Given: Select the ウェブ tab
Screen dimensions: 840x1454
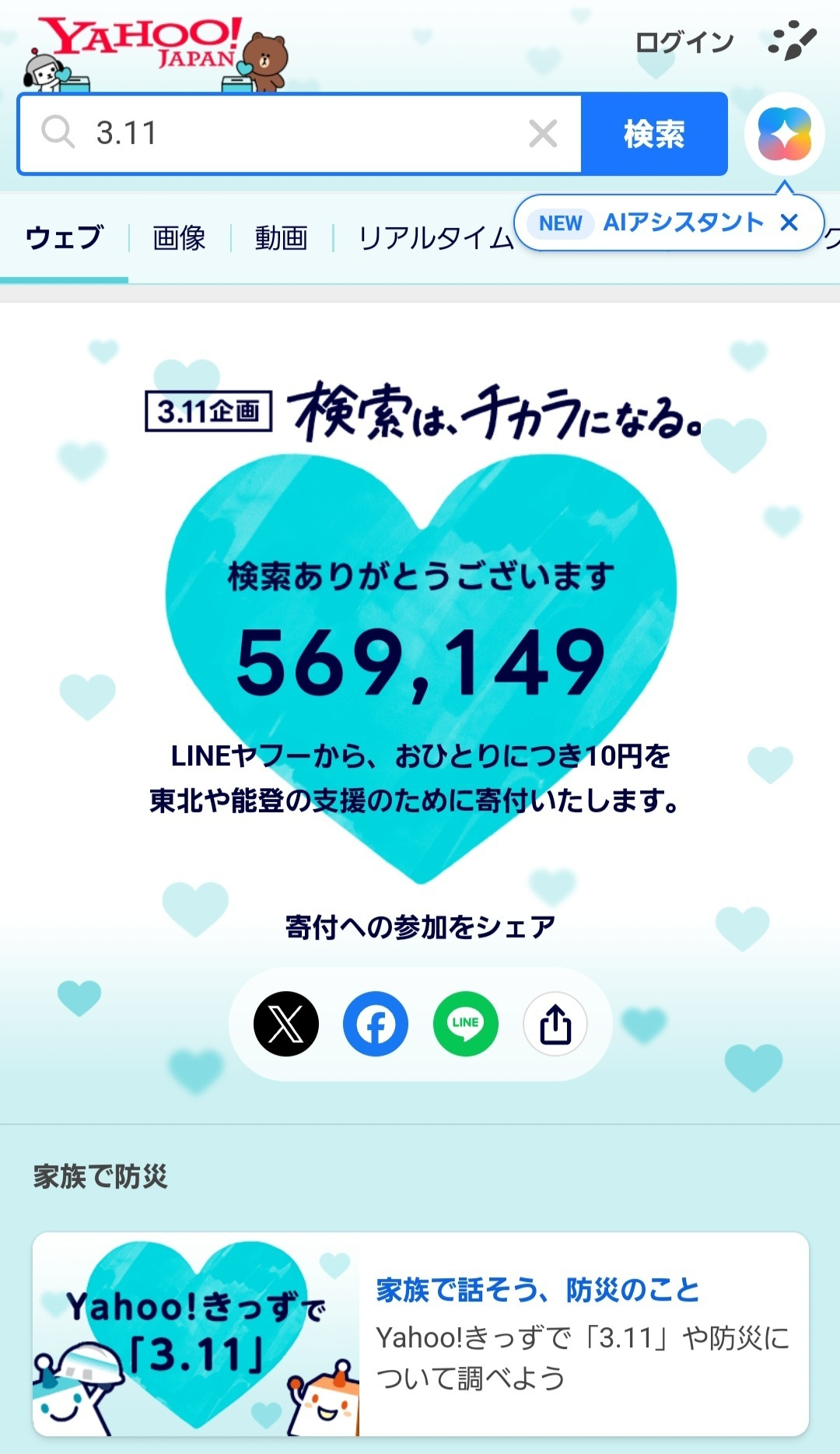Looking at the screenshot, I should 64,238.
